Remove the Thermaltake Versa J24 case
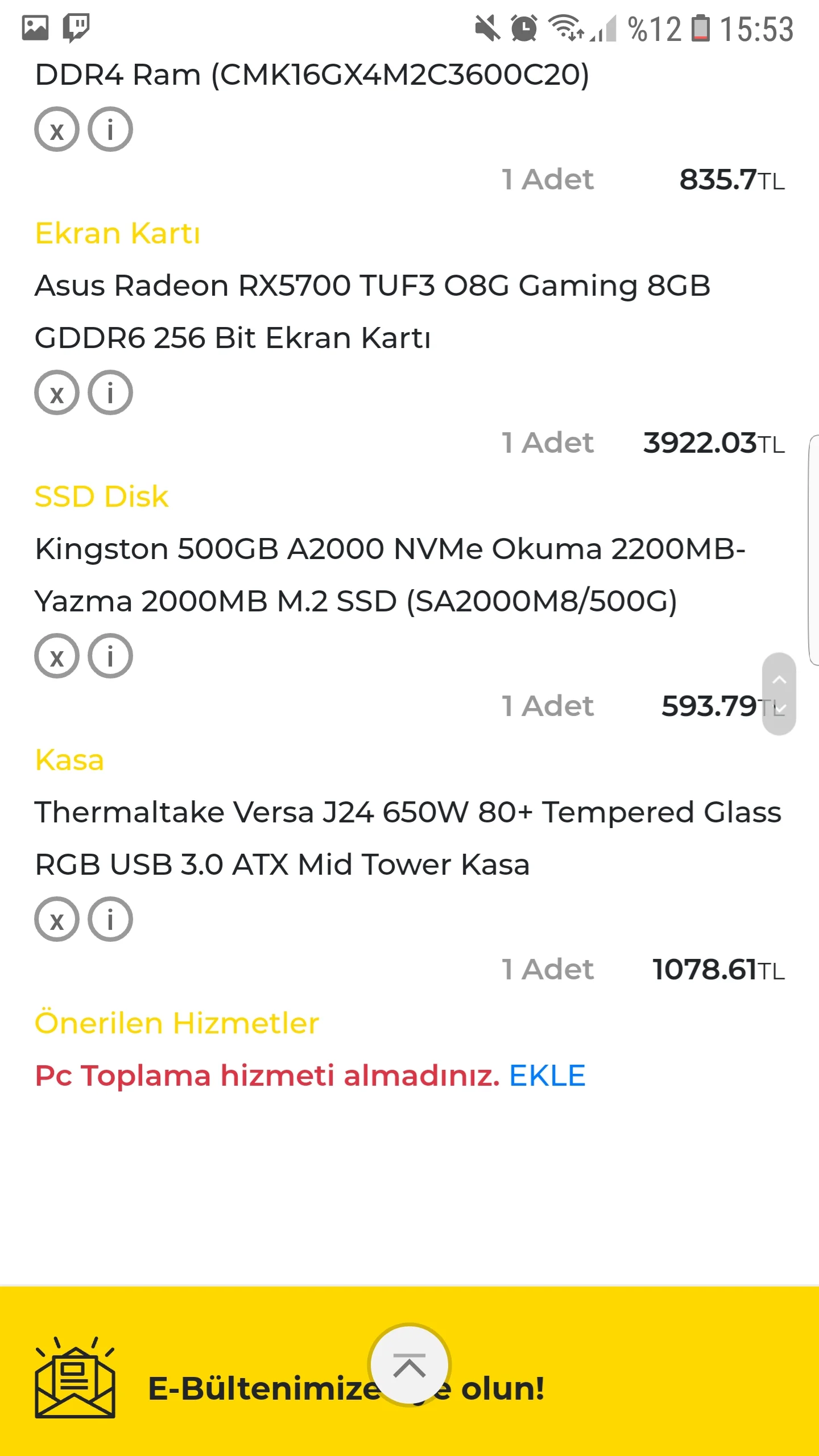 pyautogui.click(x=56, y=920)
